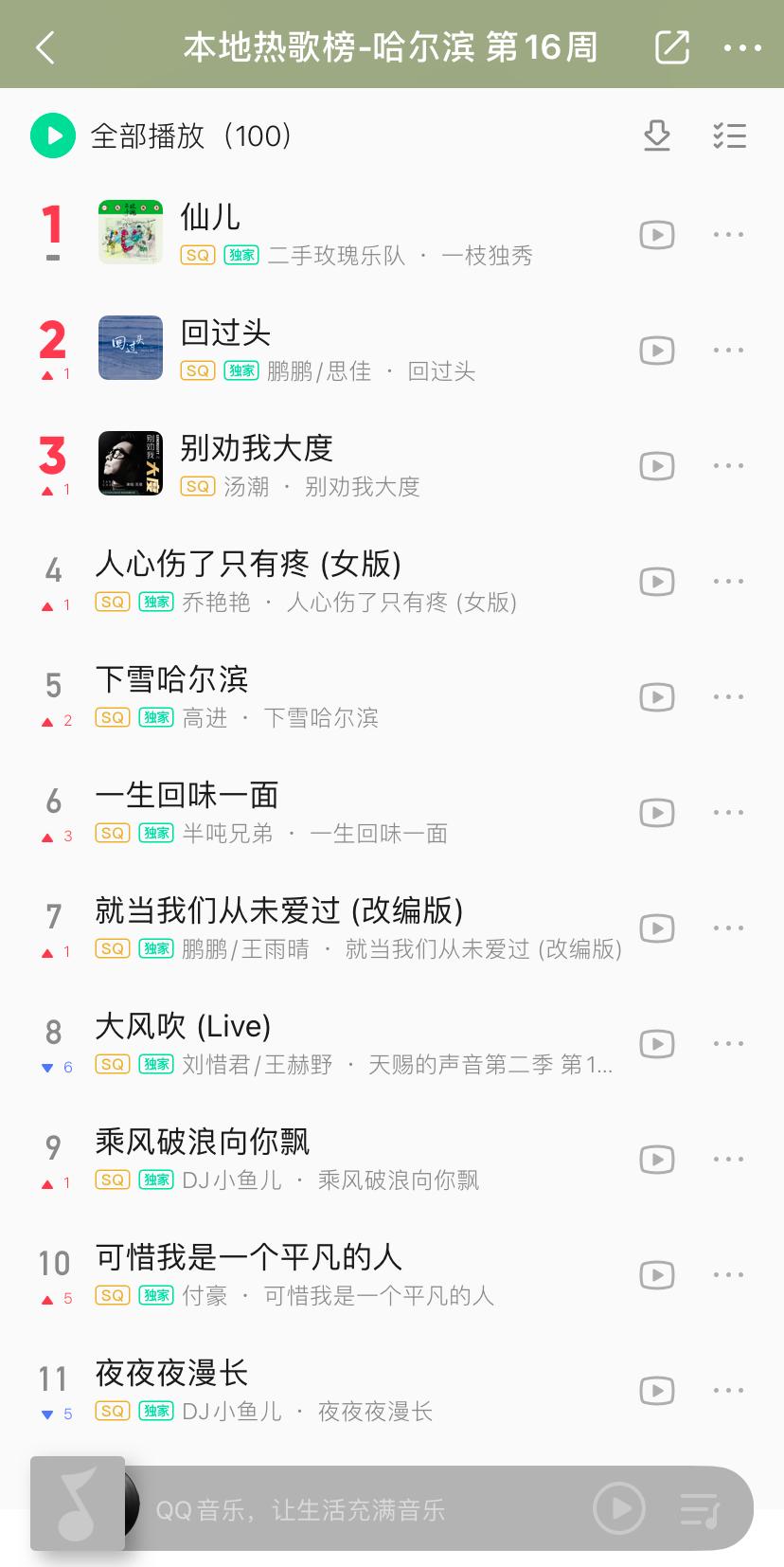Open the multi-select list icon
The width and height of the screenshot is (784, 1567).
729,136
